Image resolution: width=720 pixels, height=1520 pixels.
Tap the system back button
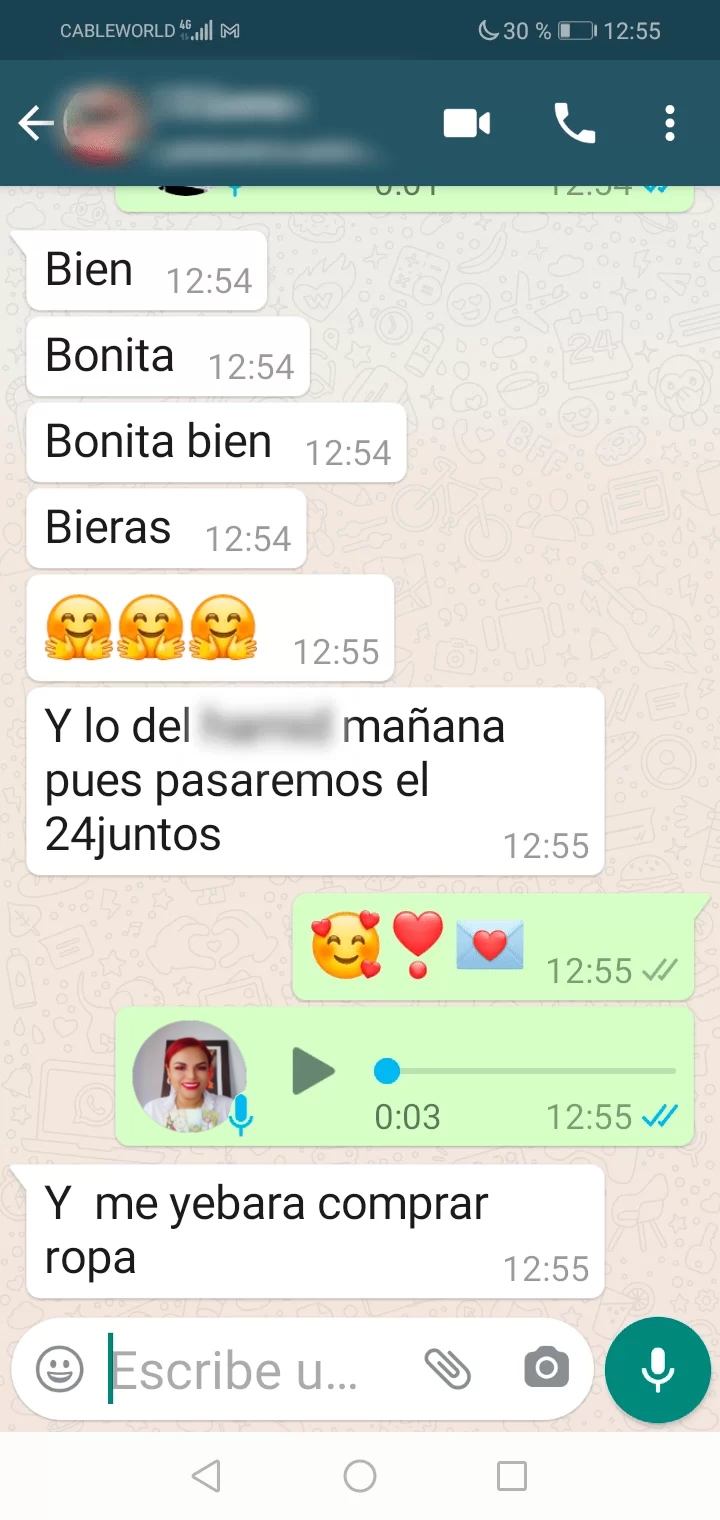click(206, 1476)
